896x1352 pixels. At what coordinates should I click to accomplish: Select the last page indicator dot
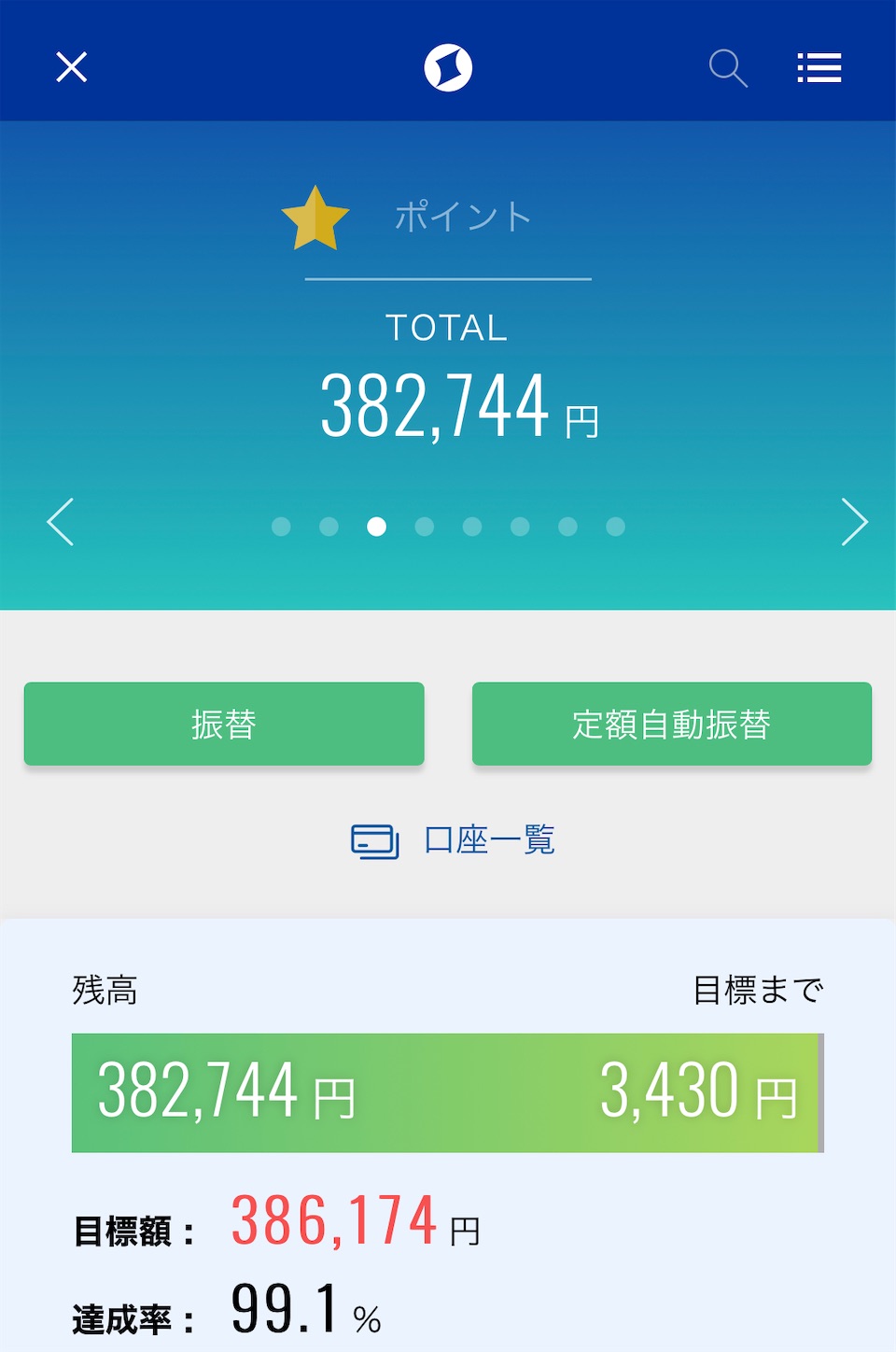point(615,527)
